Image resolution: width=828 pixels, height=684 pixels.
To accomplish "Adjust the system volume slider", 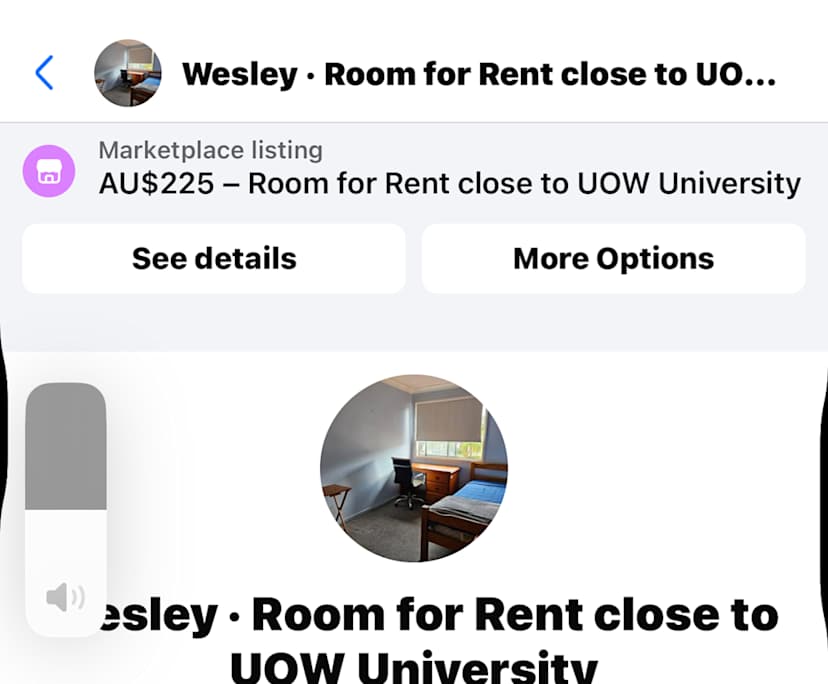I will [66, 508].
